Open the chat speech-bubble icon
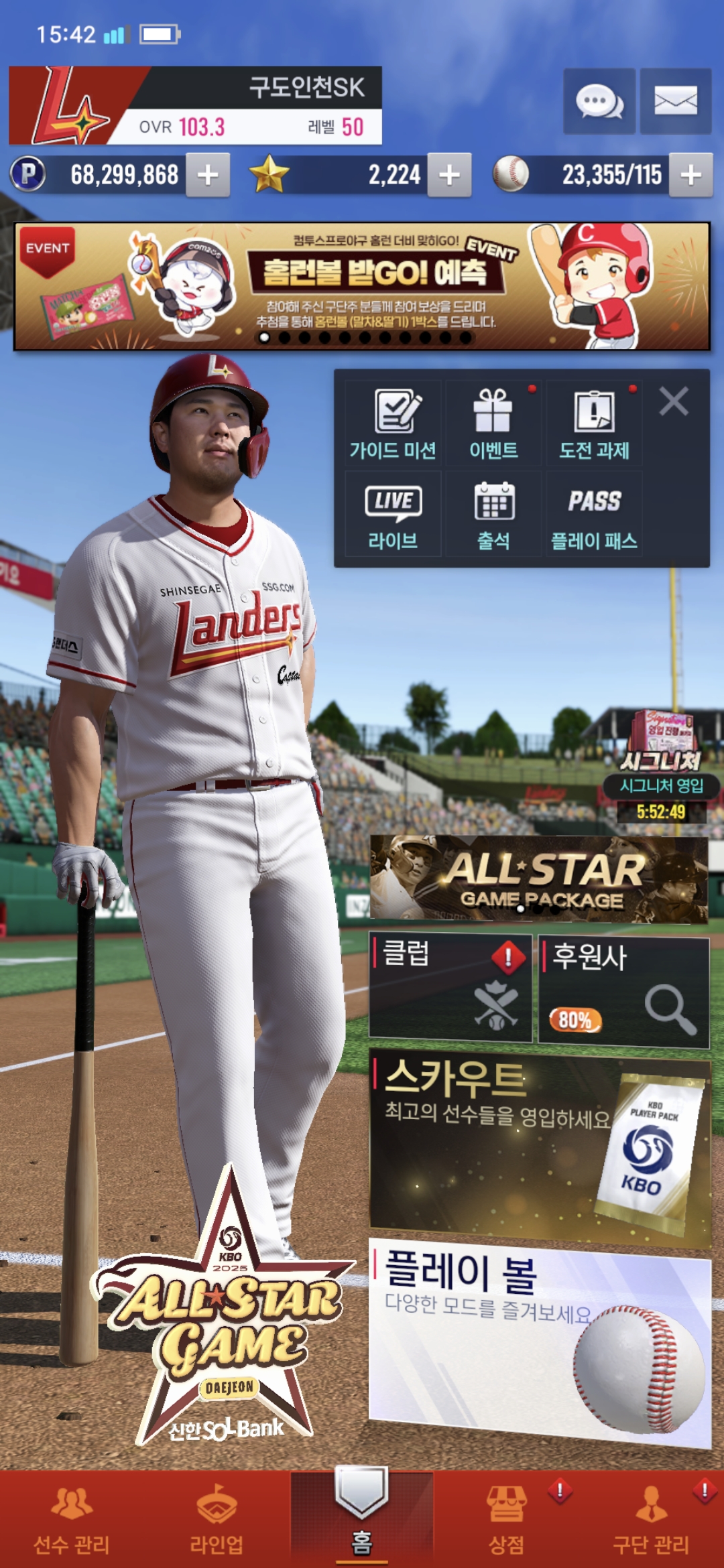This screenshot has width=724, height=1568. (x=599, y=102)
